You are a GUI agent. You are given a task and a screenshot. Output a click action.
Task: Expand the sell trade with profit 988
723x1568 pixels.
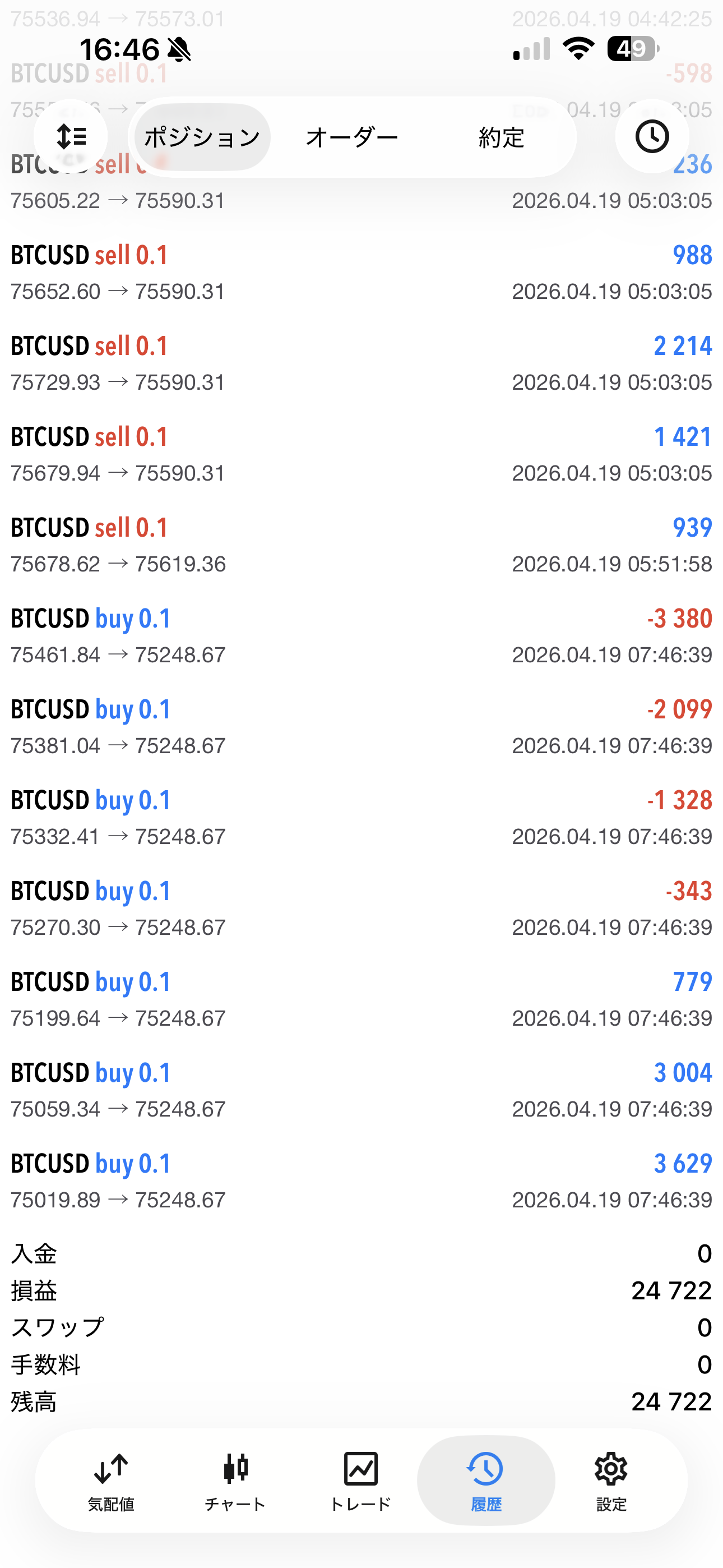click(x=361, y=272)
